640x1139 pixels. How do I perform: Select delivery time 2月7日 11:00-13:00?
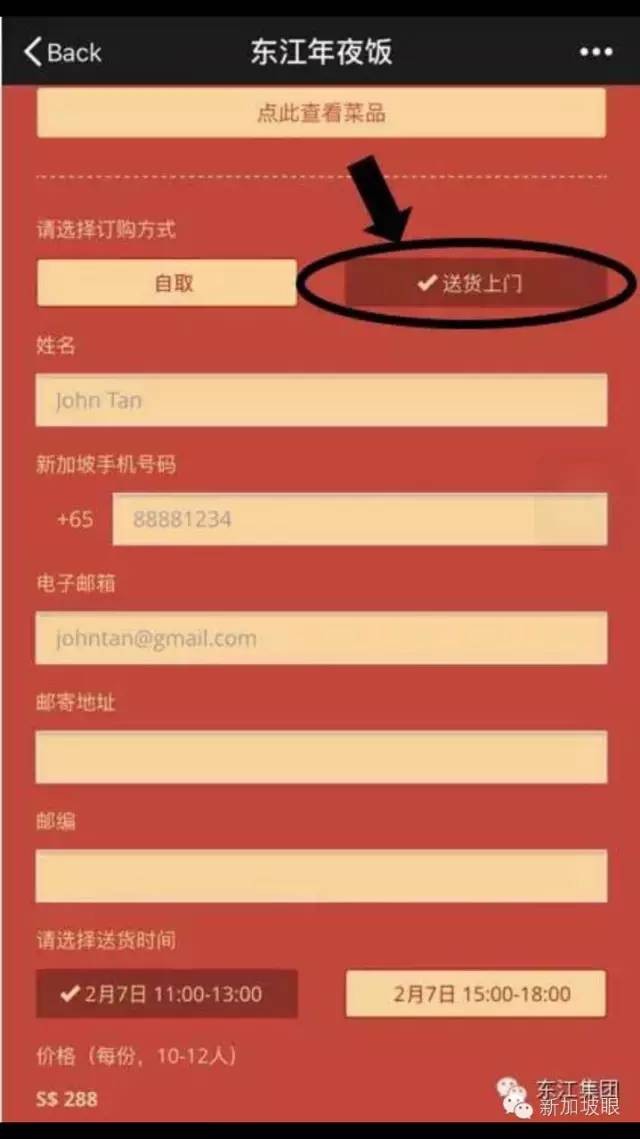167,994
